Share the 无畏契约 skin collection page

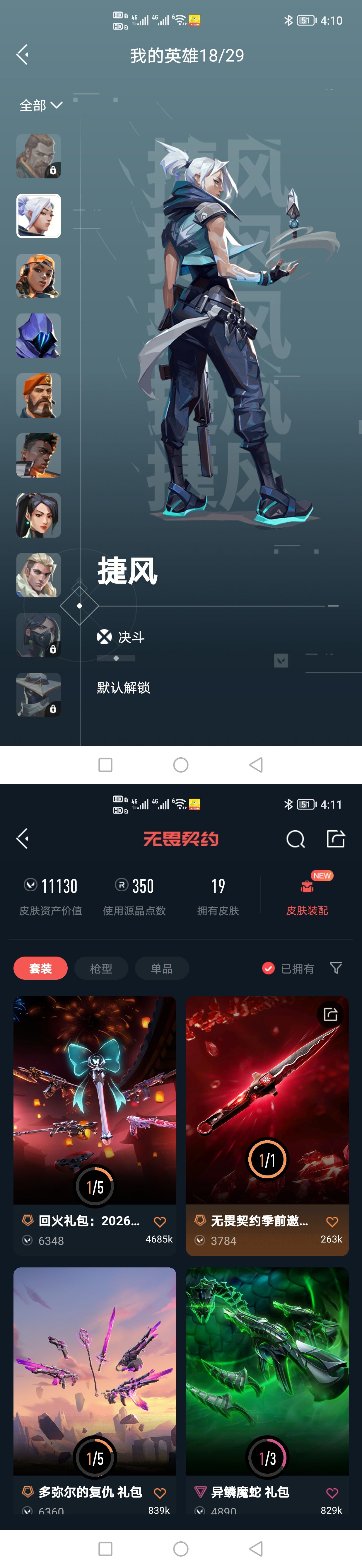[336, 839]
